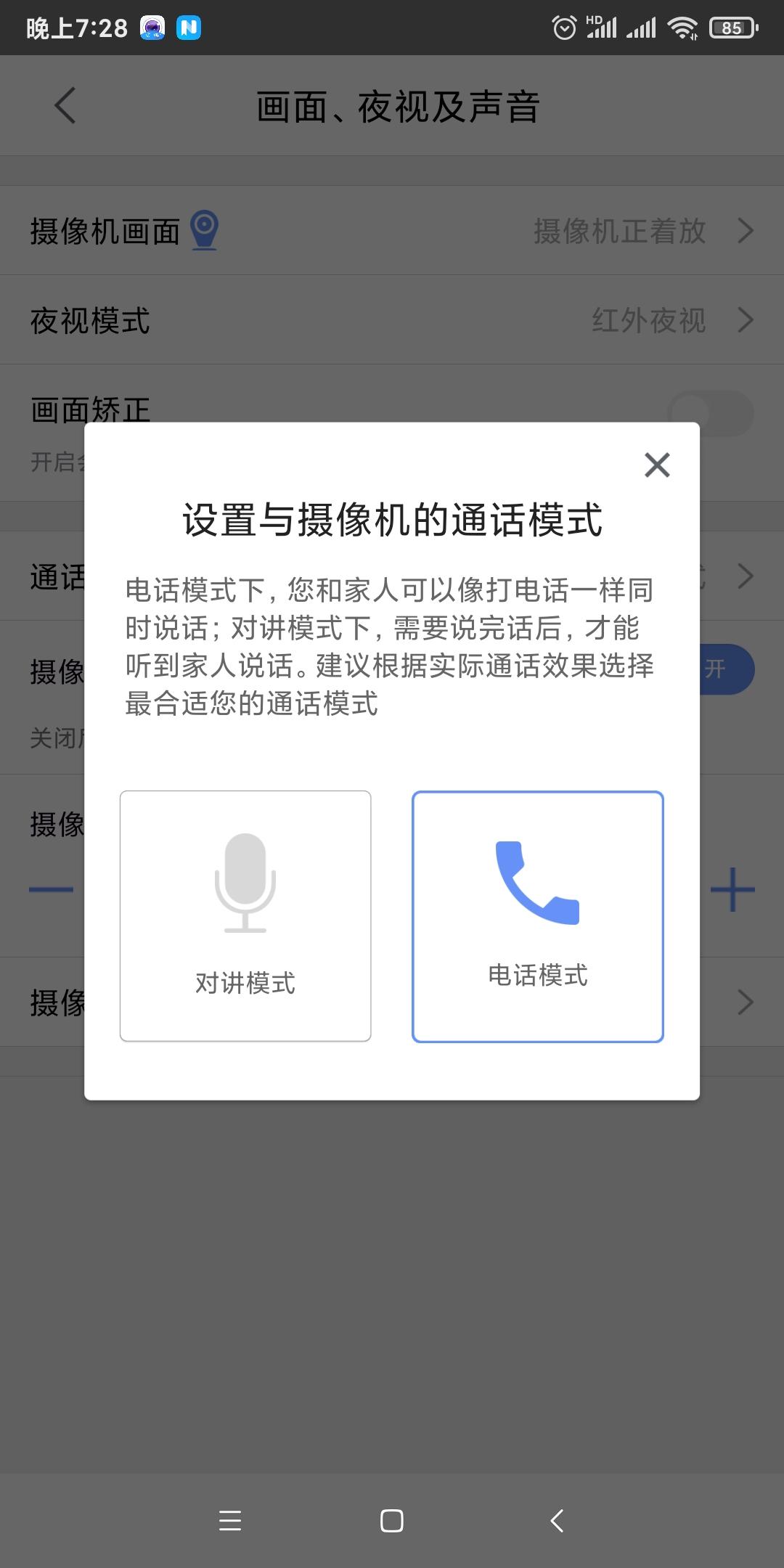The width and height of the screenshot is (784, 1568).
Task: Tap the back arrow at the top left
Action: pyautogui.click(x=65, y=105)
